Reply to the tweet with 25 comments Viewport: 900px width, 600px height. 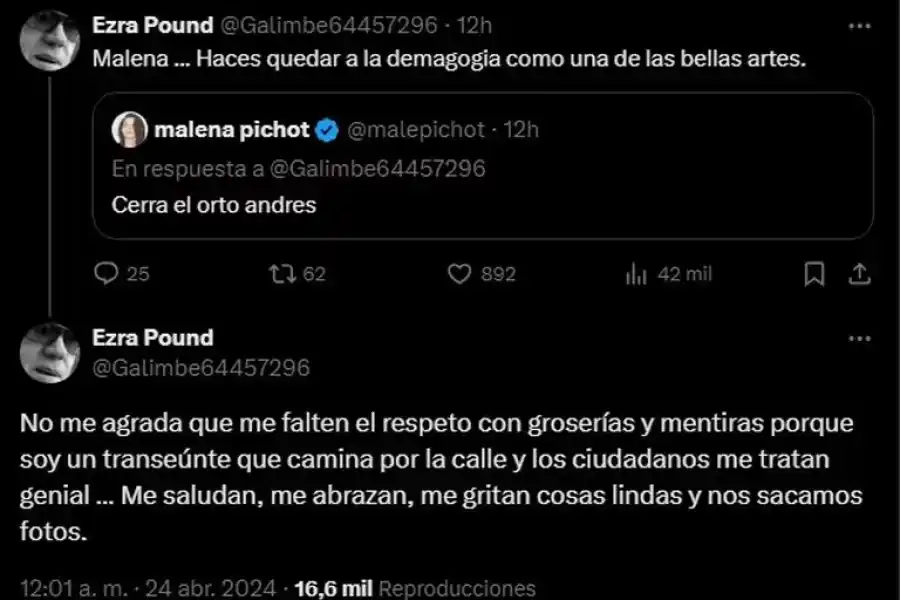(x=105, y=273)
